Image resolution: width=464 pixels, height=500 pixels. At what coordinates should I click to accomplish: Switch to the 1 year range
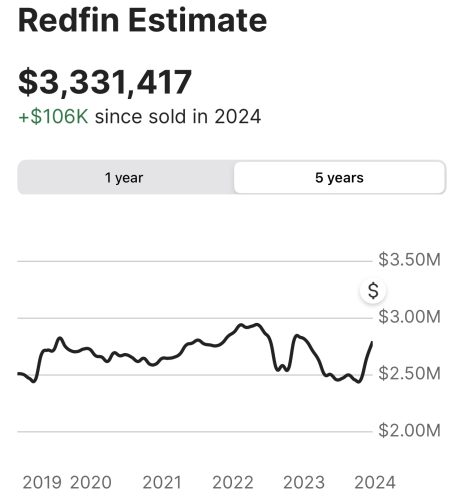point(126,177)
